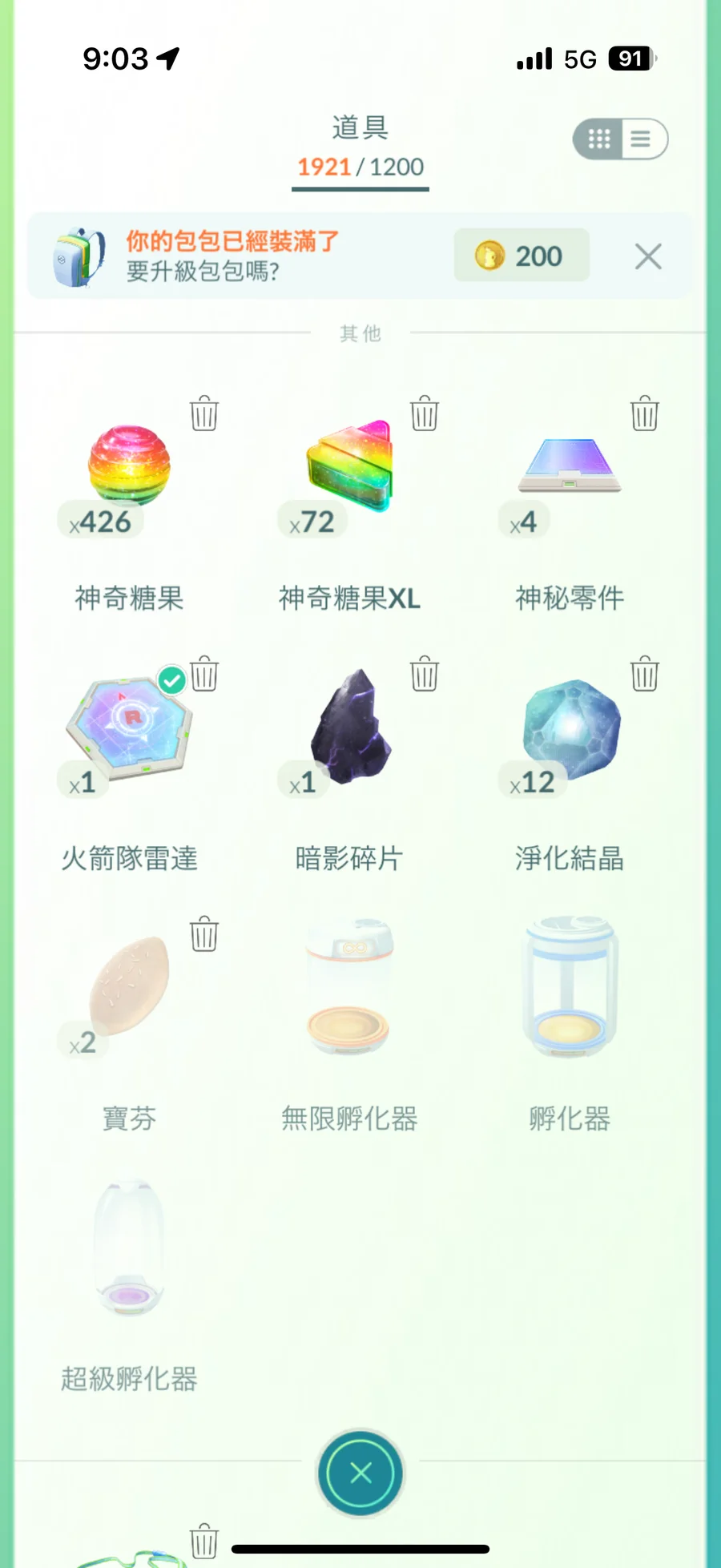Switch to list view layout
This screenshot has width=721, height=1568.
pyautogui.click(x=641, y=139)
